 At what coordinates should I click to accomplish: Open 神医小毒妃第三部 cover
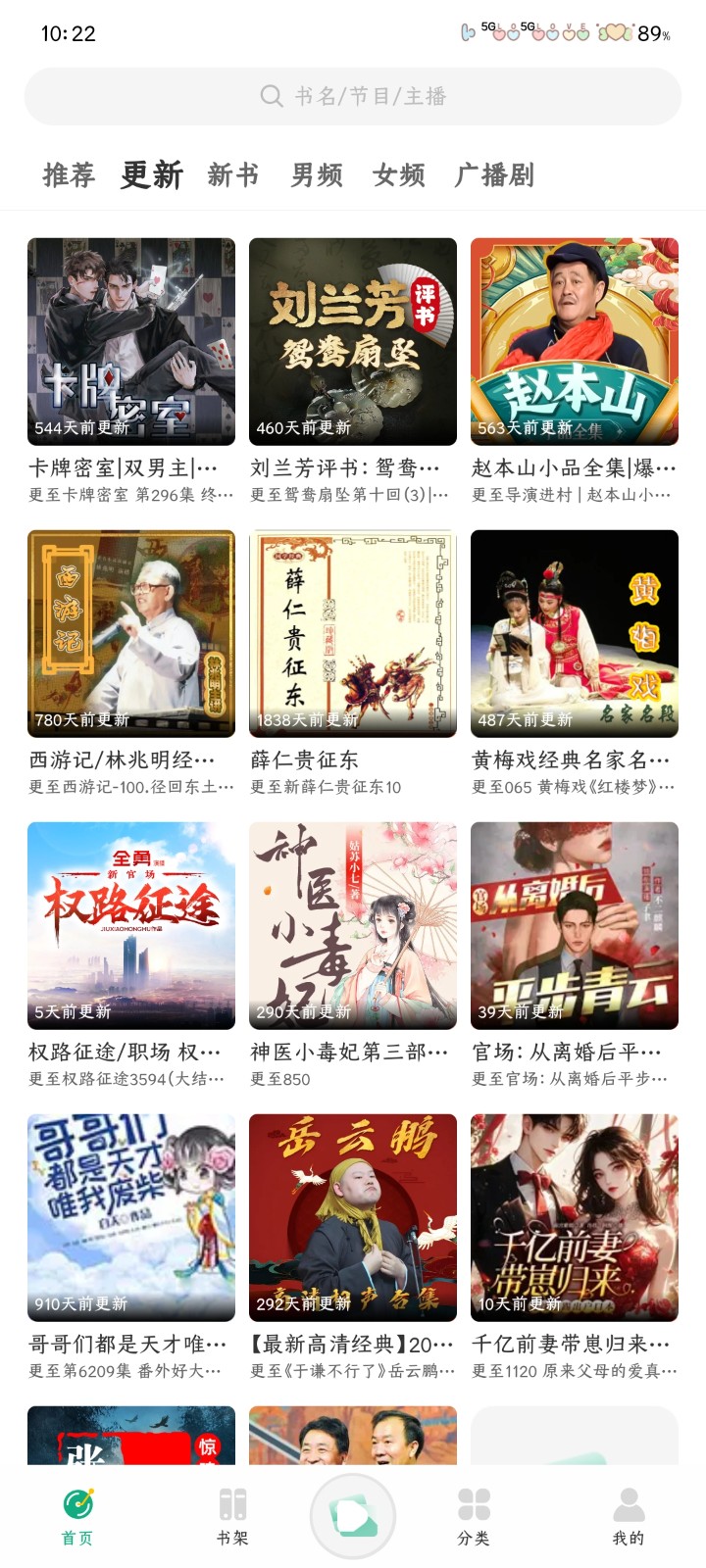pos(353,925)
